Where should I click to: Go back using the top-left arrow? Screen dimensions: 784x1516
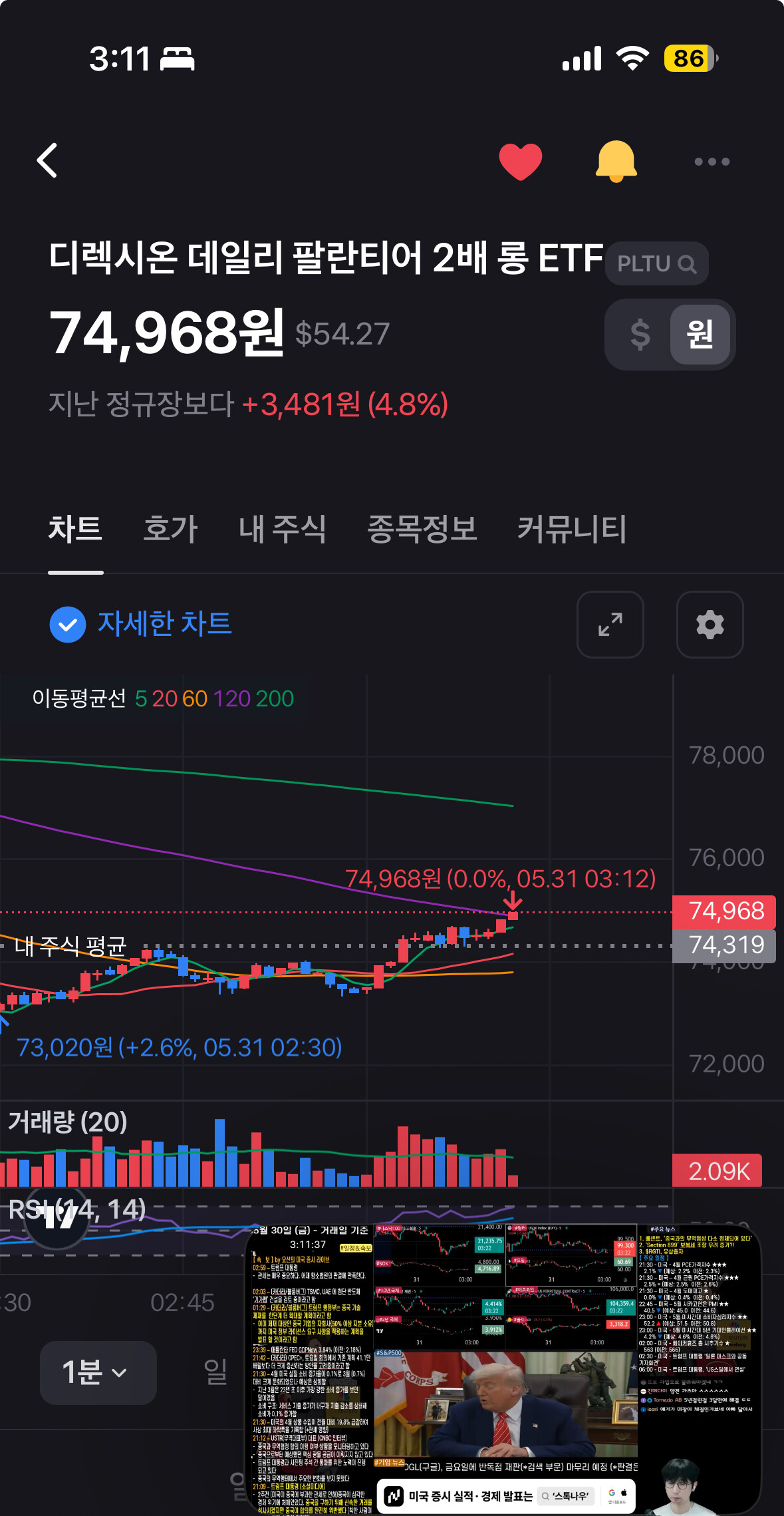coord(48,160)
